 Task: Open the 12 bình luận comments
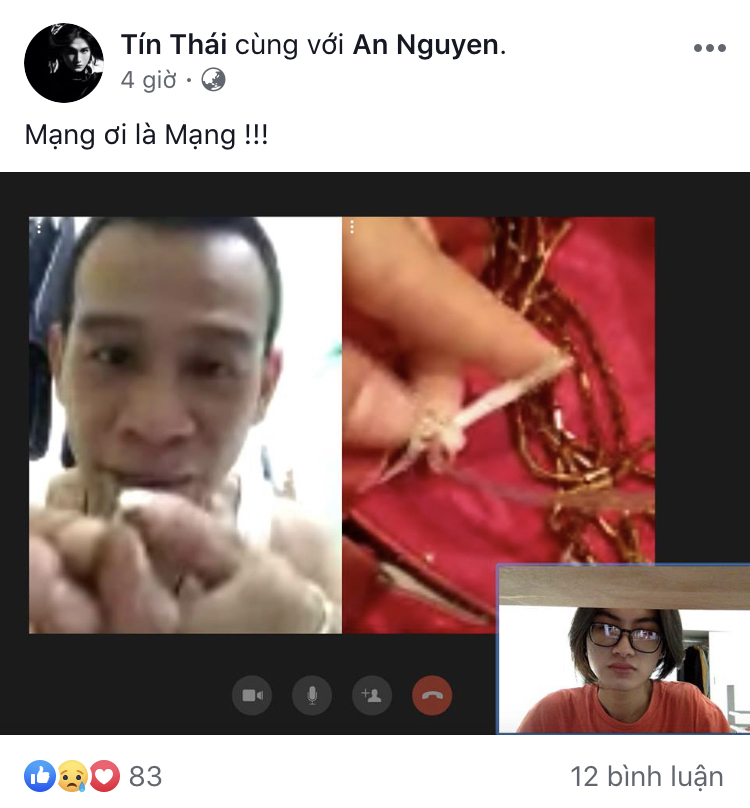pyautogui.click(x=646, y=776)
